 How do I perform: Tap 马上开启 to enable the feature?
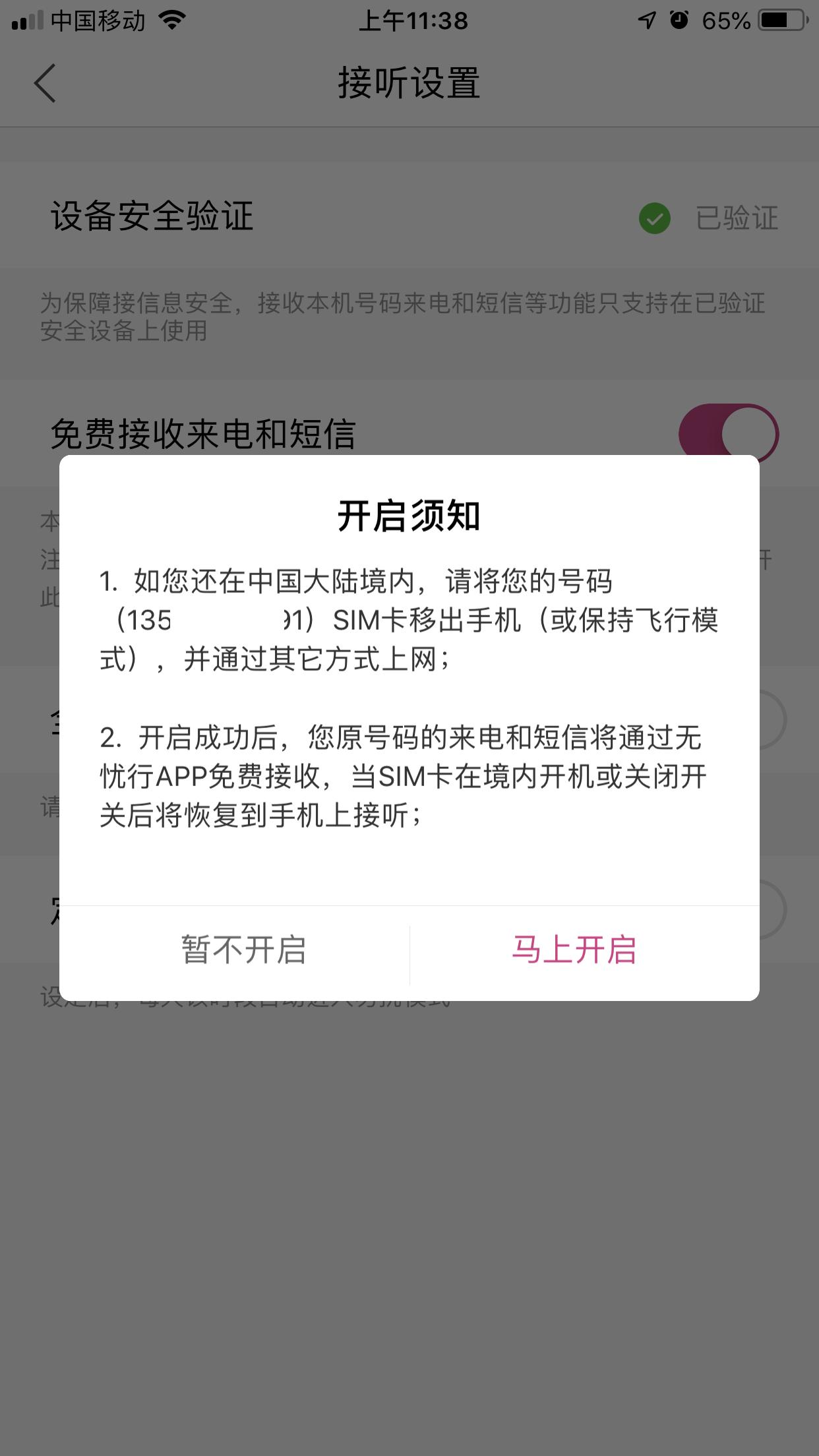coord(574,950)
